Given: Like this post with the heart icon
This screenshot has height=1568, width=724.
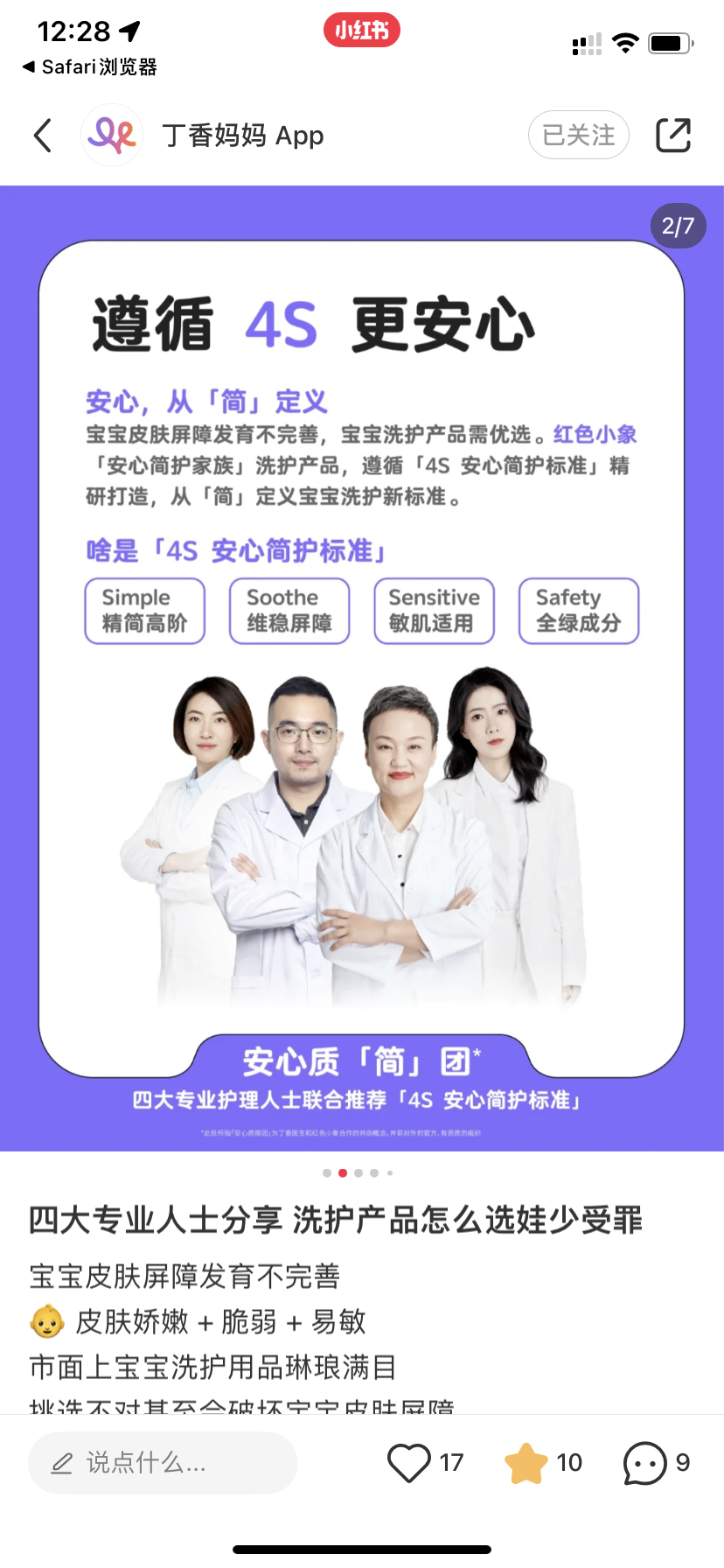Looking at the screenshot, I should click(409, 1463).
